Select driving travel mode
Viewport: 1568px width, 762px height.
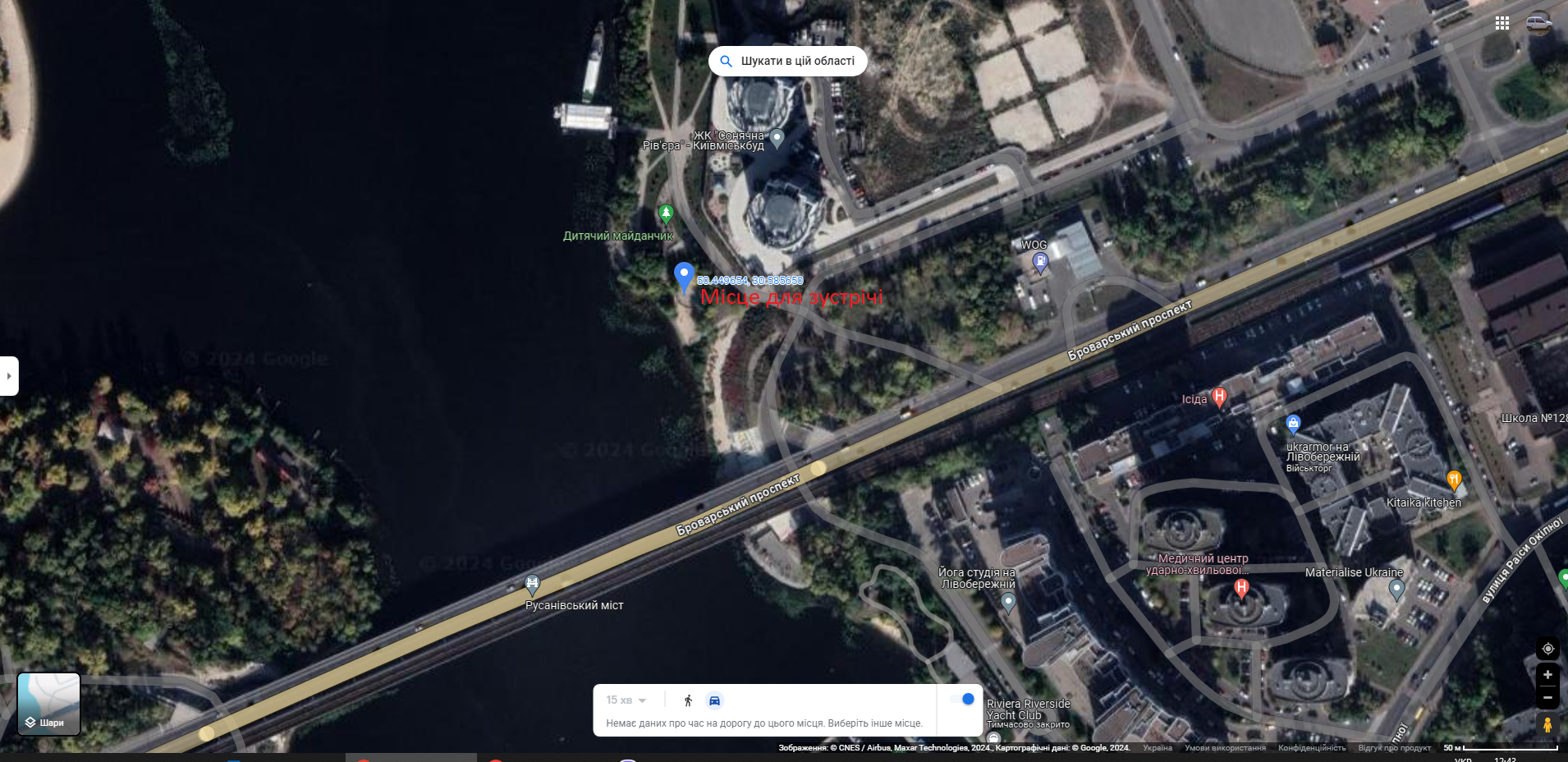coord(714,700)
